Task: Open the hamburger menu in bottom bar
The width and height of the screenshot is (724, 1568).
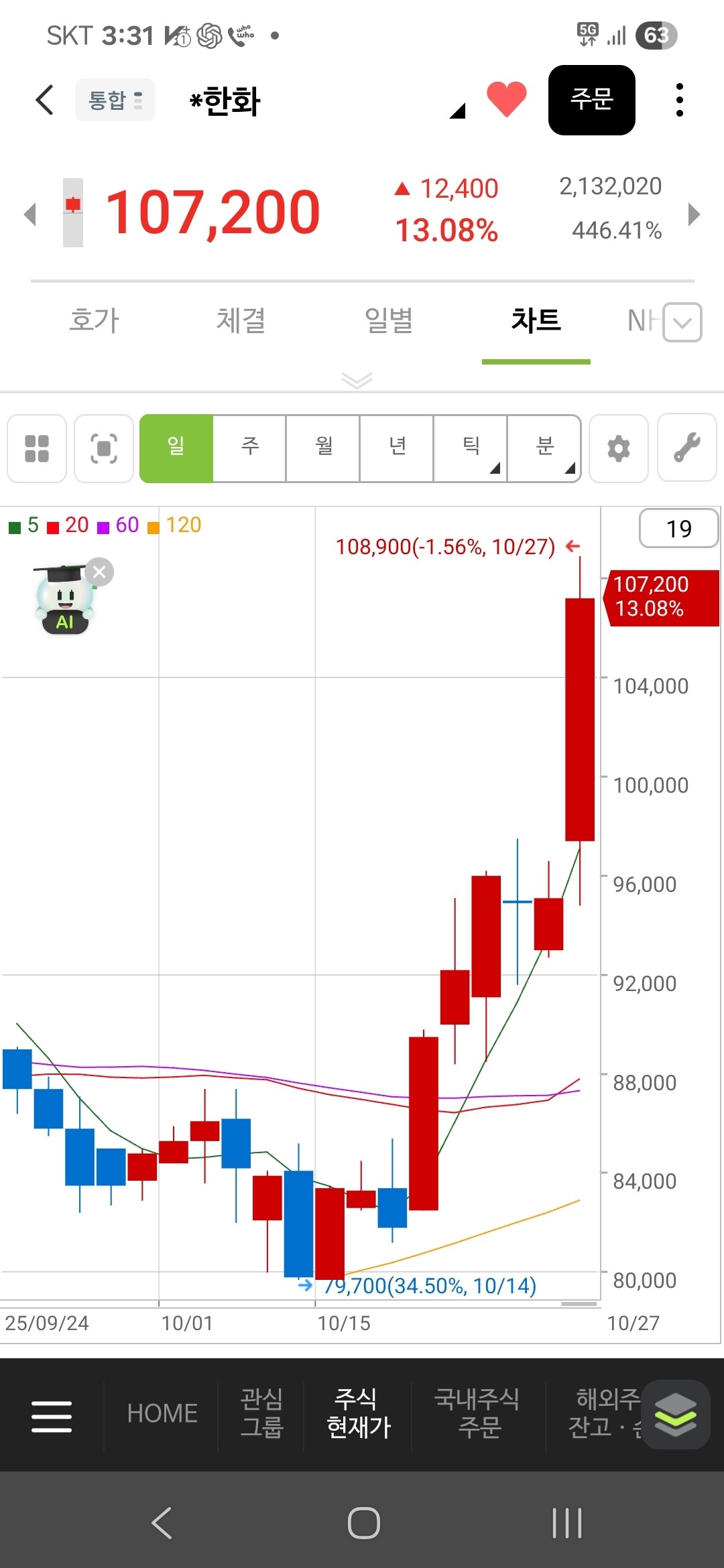Action: tap(52, 1417)
